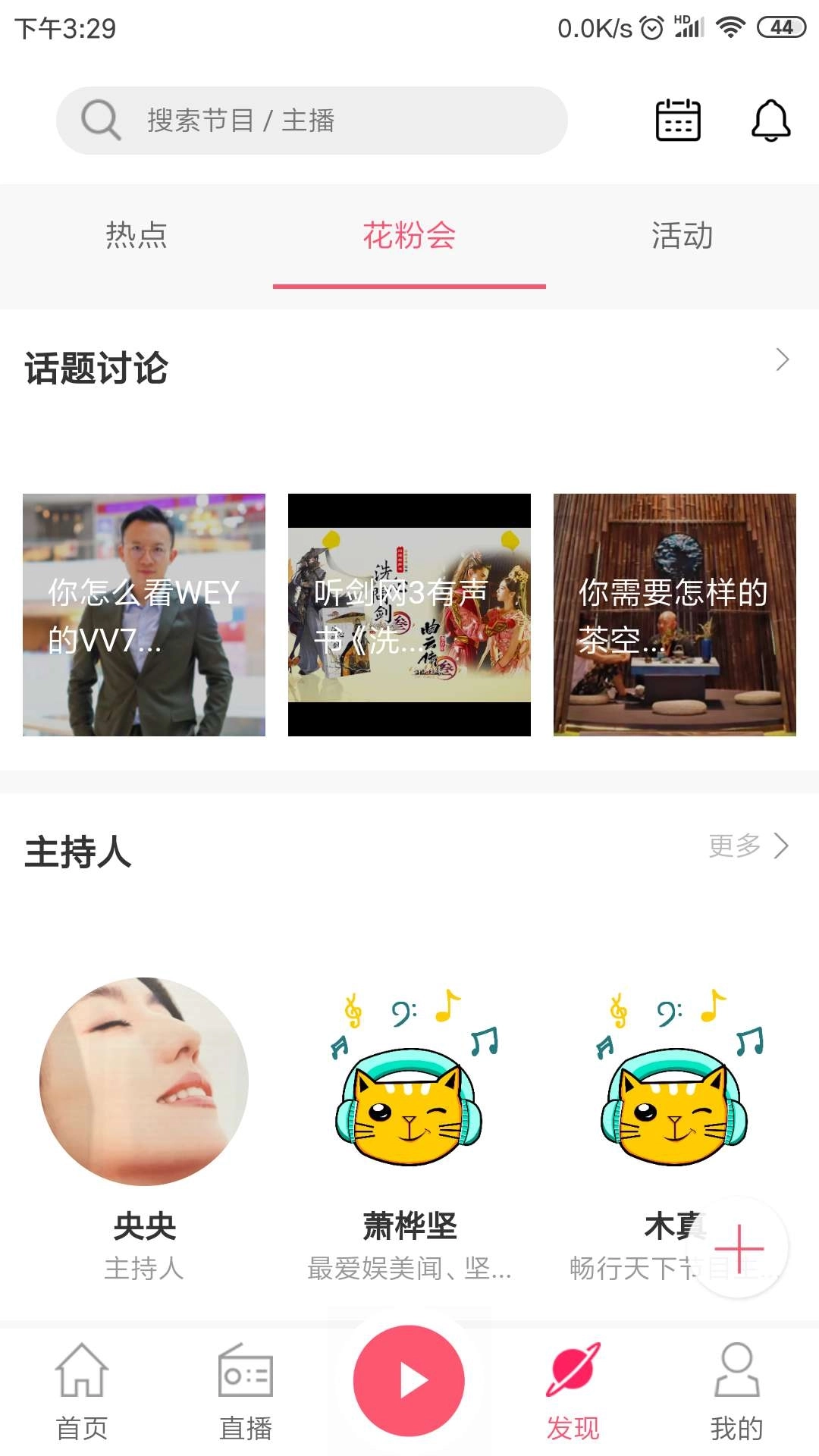Viewport: 819px width, 1456px height.
Task: Open the 茶空间 topic thumbnail
Action: [675, 614]
